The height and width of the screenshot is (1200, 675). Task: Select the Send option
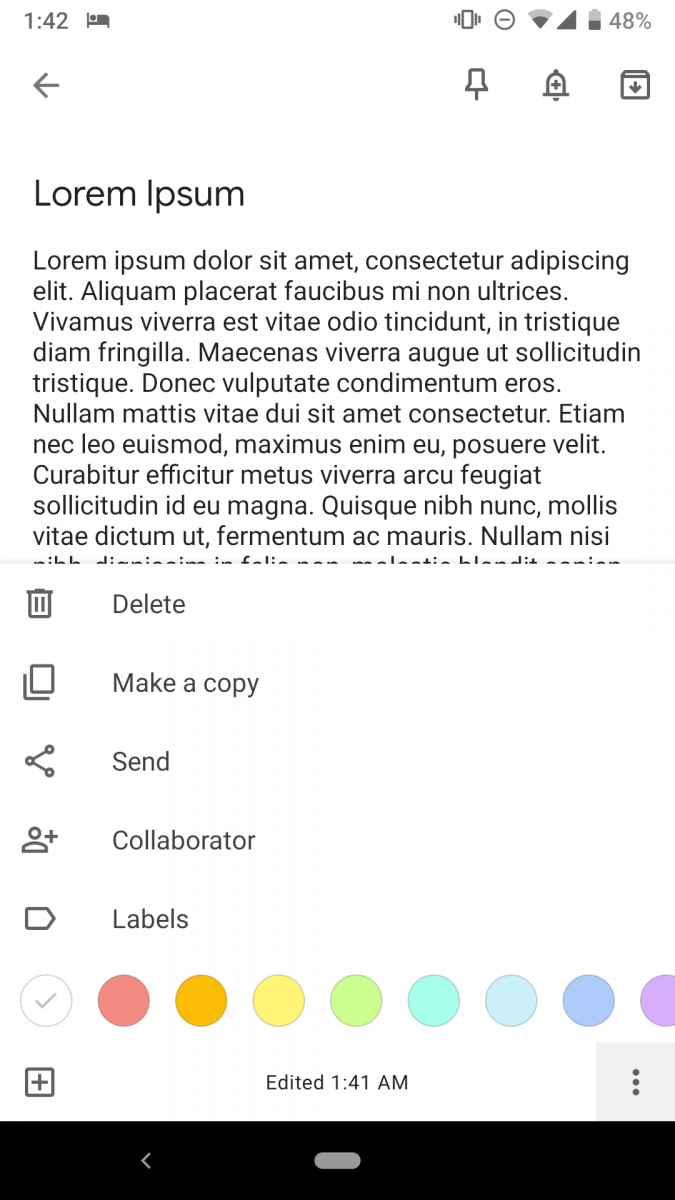pos(337,762)
